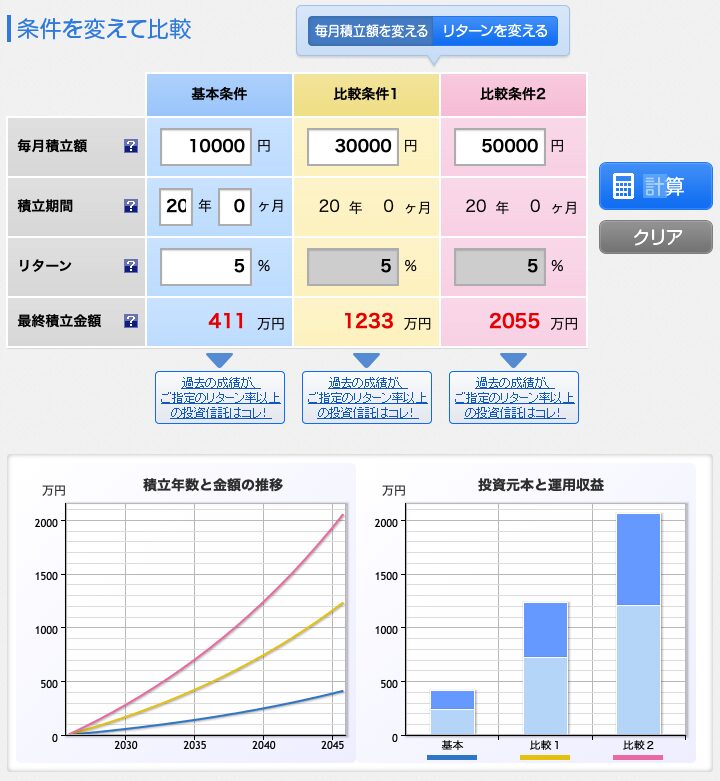Open the investment trust link under 比較条件2

coord(513,397)
